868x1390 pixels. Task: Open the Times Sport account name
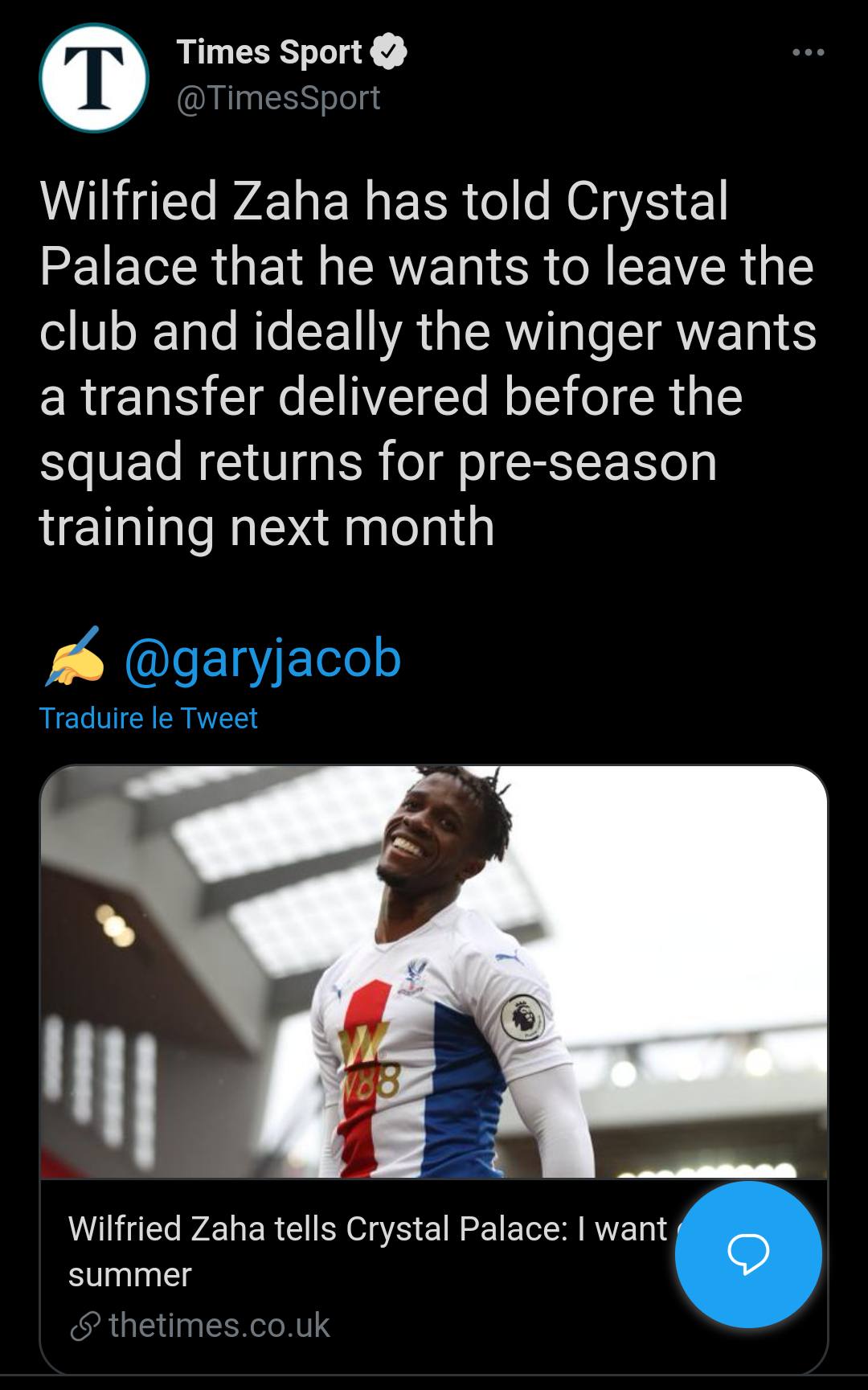click(269, 52)
